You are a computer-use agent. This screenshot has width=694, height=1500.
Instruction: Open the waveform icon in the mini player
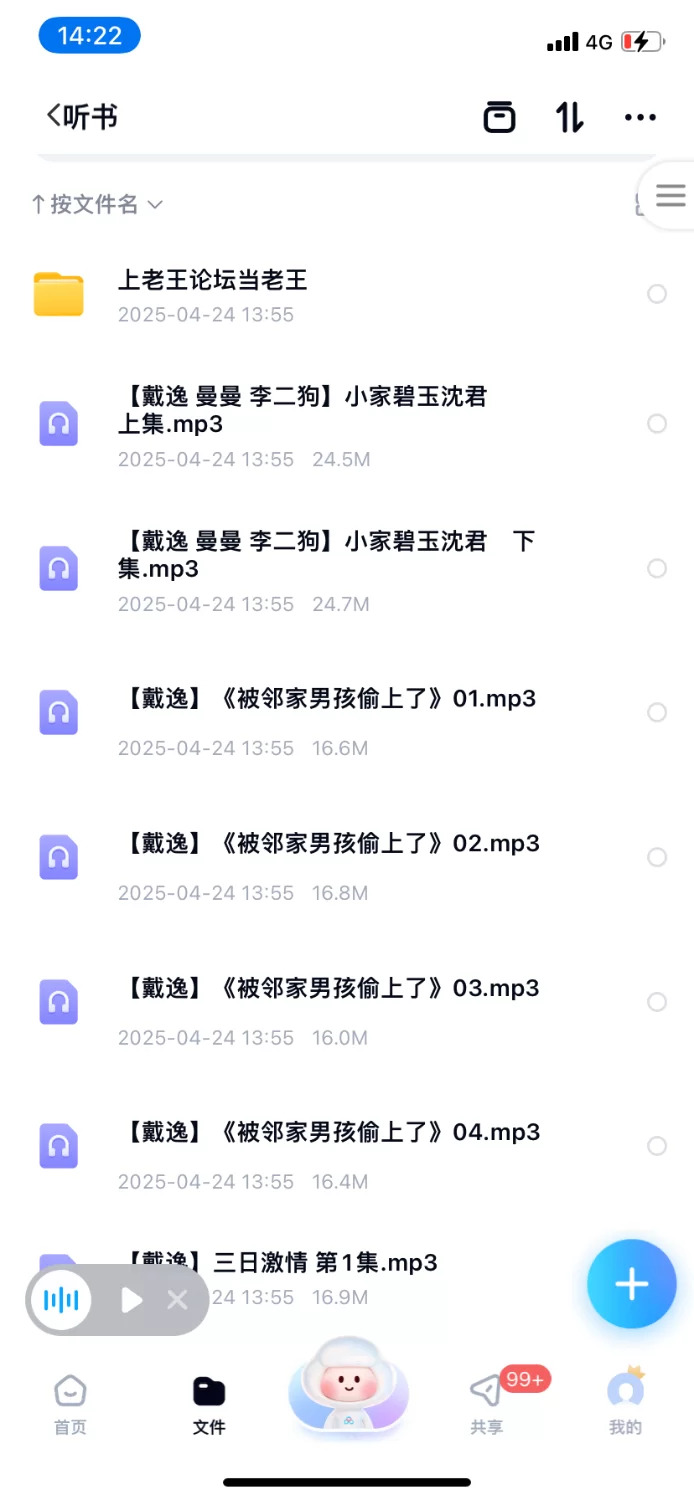[61, 1300]
